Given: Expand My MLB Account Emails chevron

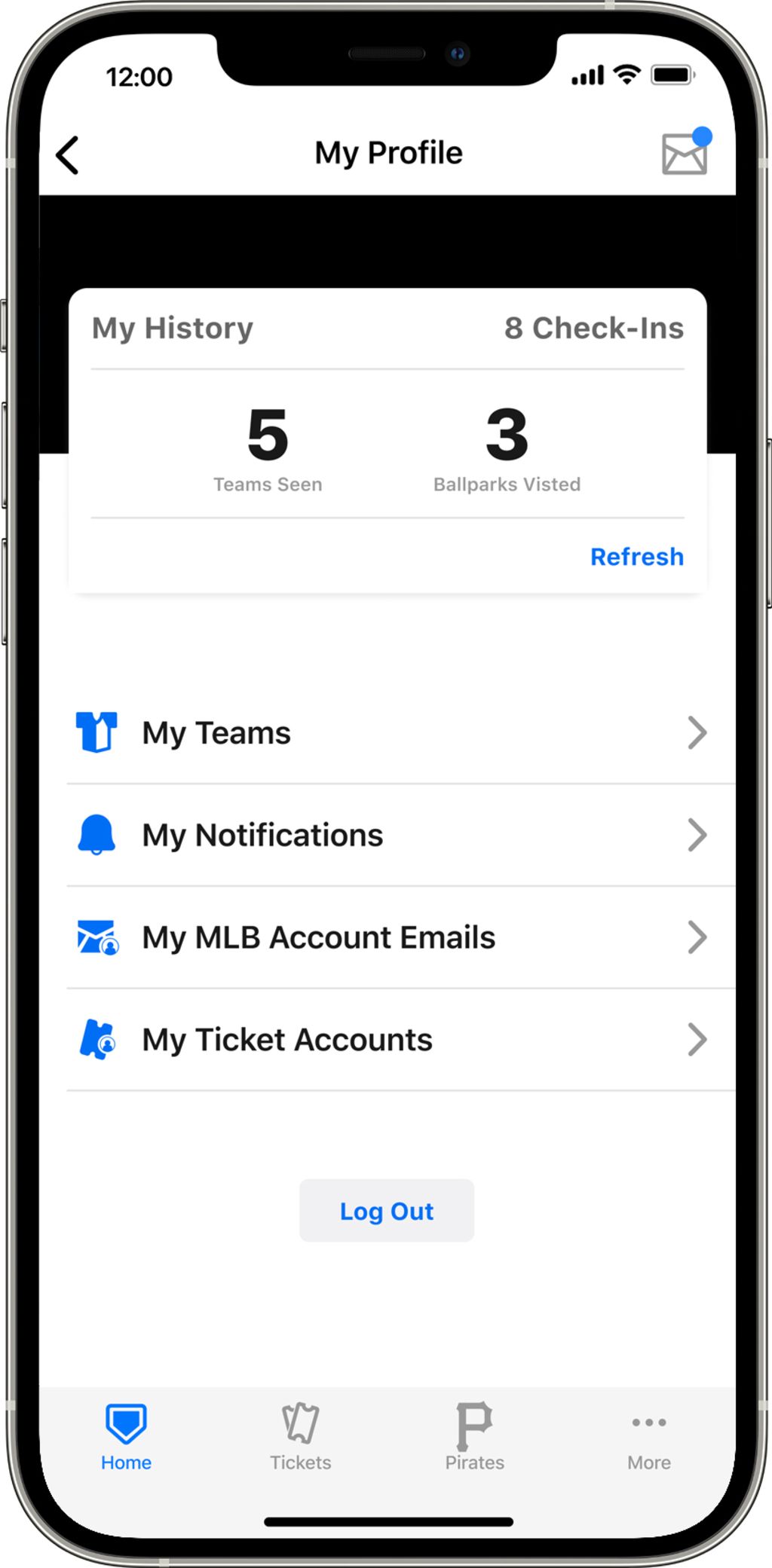Looking at the screenshot, I should click(697, 937).
